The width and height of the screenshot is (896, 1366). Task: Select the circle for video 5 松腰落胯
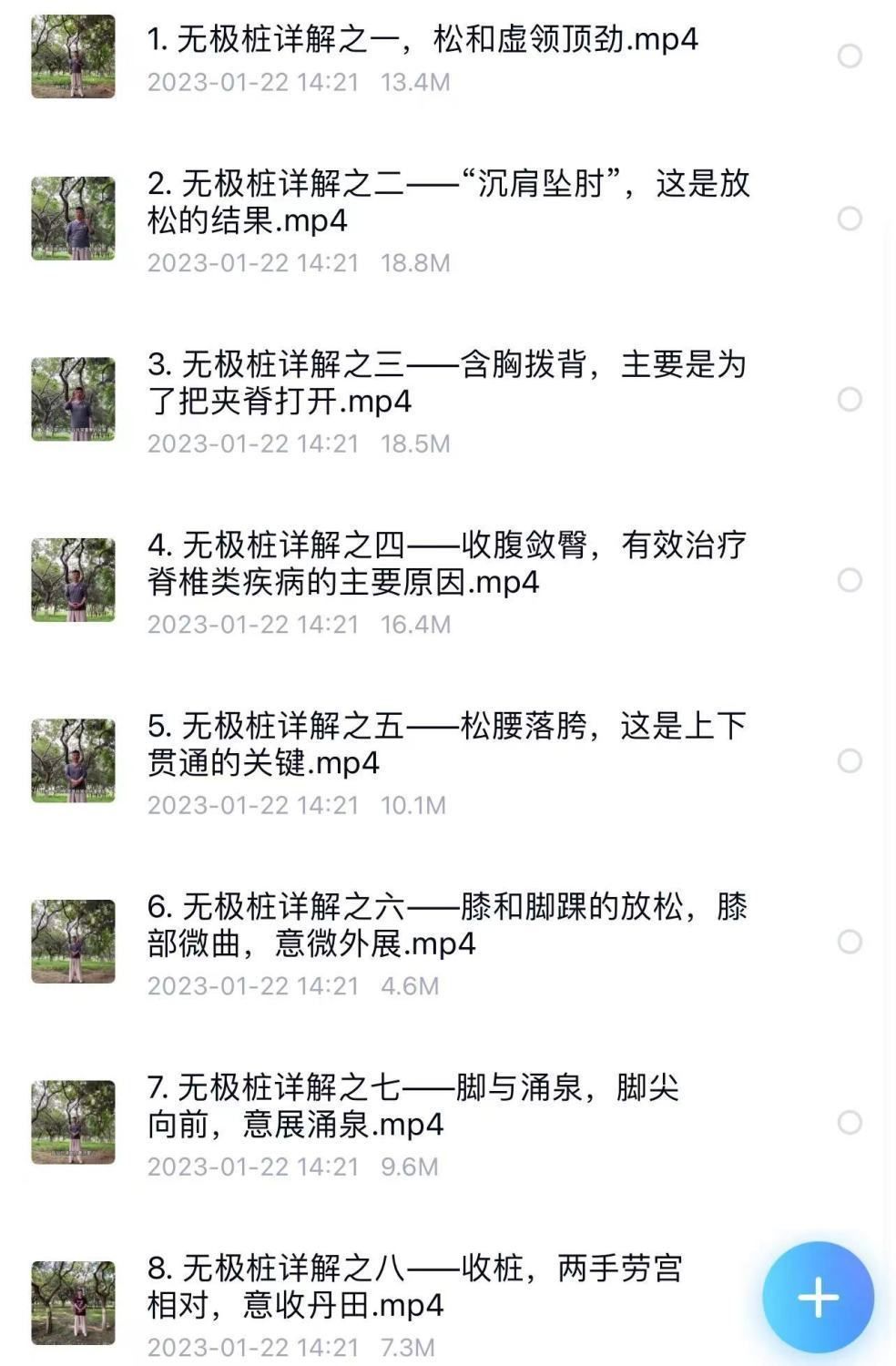click(850, 760)
